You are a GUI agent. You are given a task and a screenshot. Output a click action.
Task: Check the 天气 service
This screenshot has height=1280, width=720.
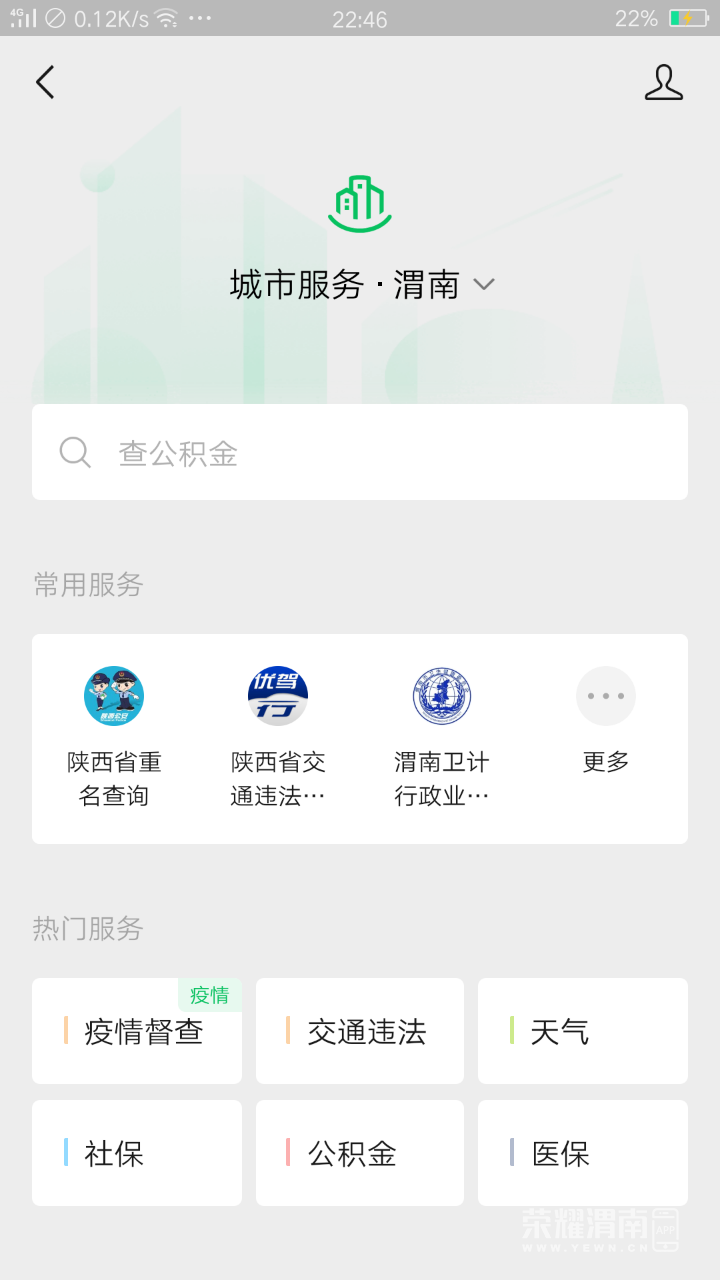point(583,1031)
